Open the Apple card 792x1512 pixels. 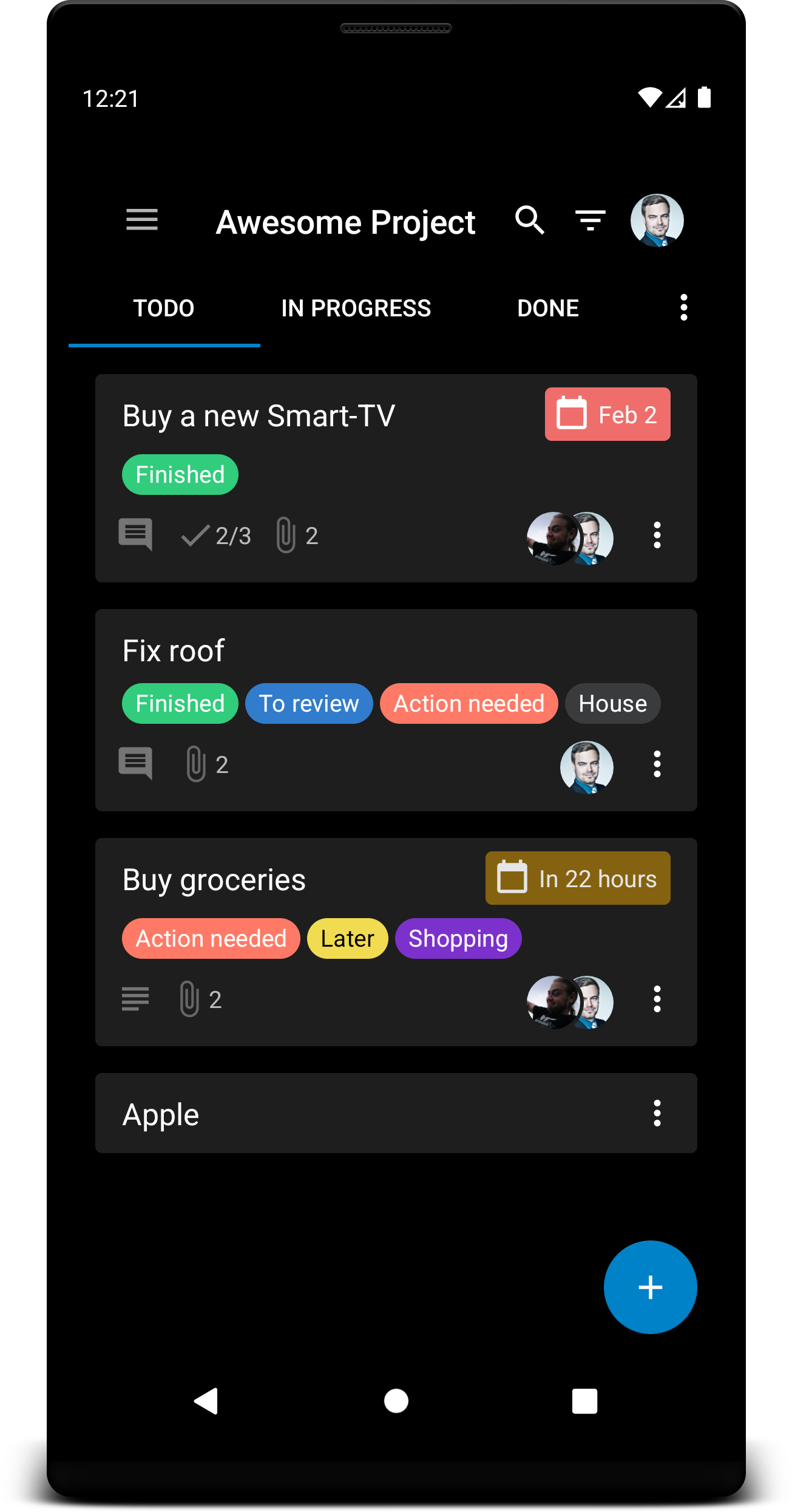(x=396, y=1113)
